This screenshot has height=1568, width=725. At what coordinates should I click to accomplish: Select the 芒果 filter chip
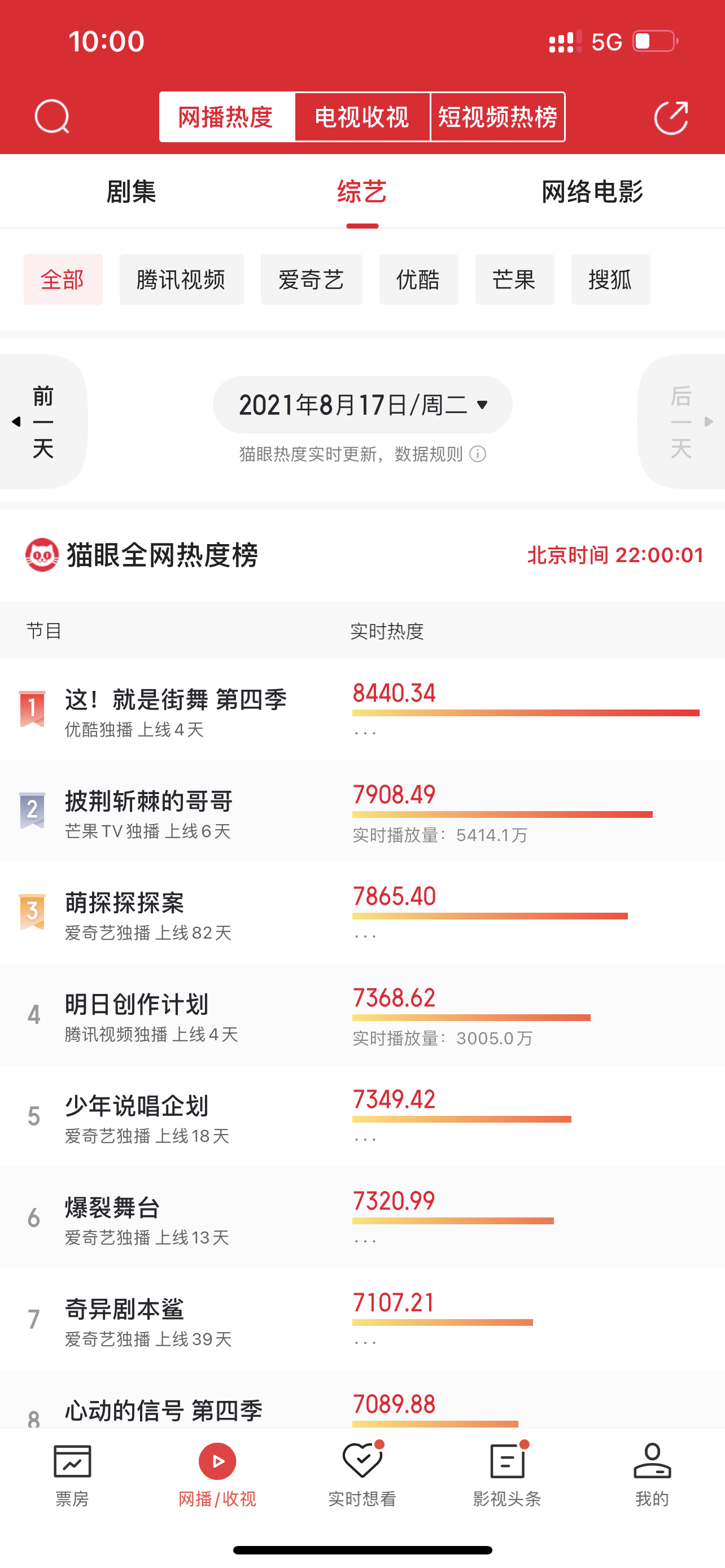(514, 279)
